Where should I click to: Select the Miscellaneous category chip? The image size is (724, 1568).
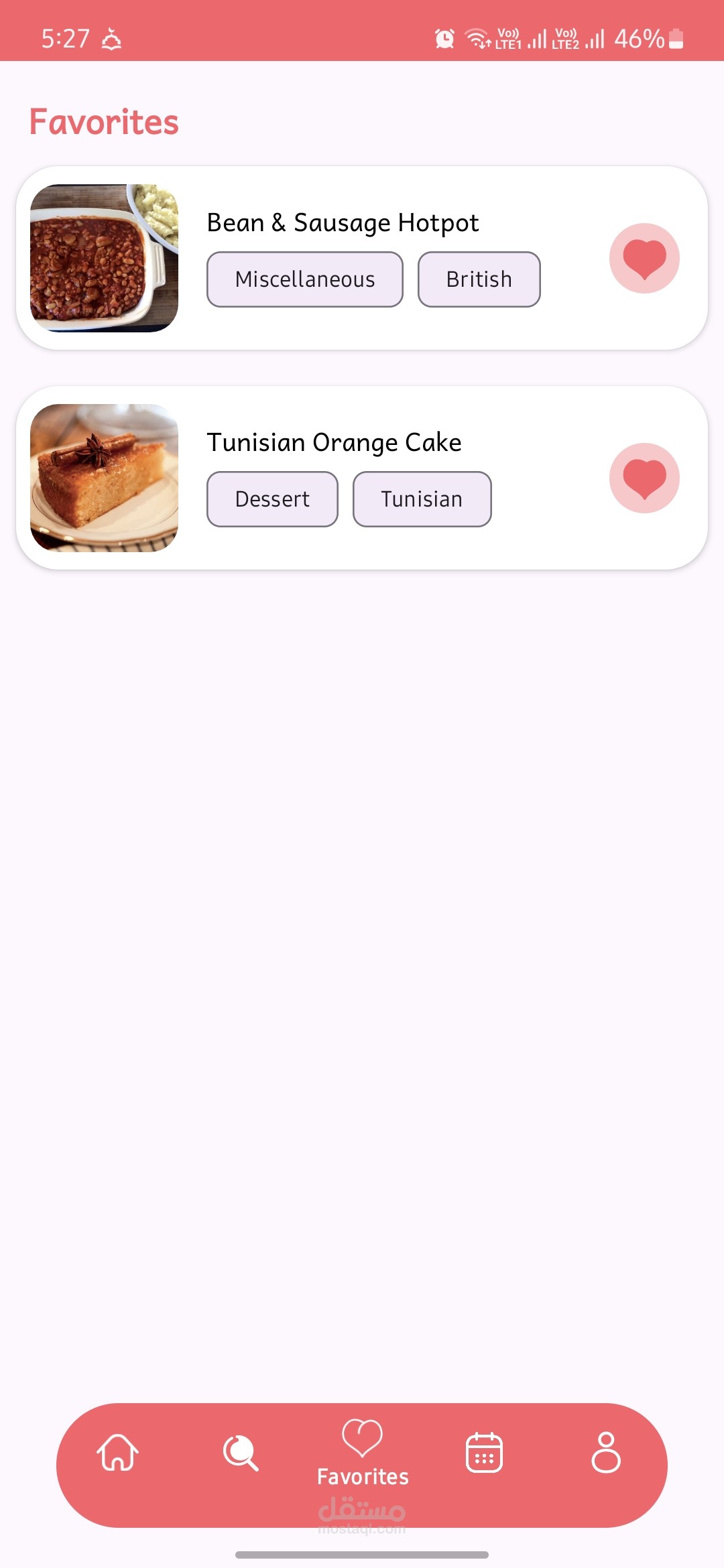coord(305,279)
